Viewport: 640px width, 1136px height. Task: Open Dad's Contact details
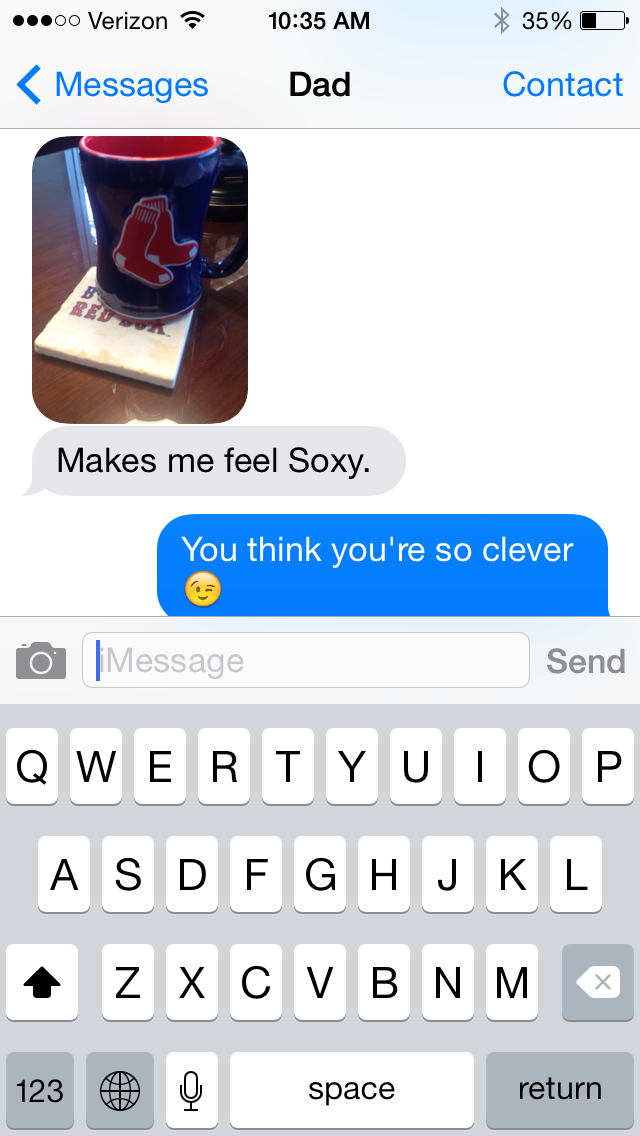(562, 85)
